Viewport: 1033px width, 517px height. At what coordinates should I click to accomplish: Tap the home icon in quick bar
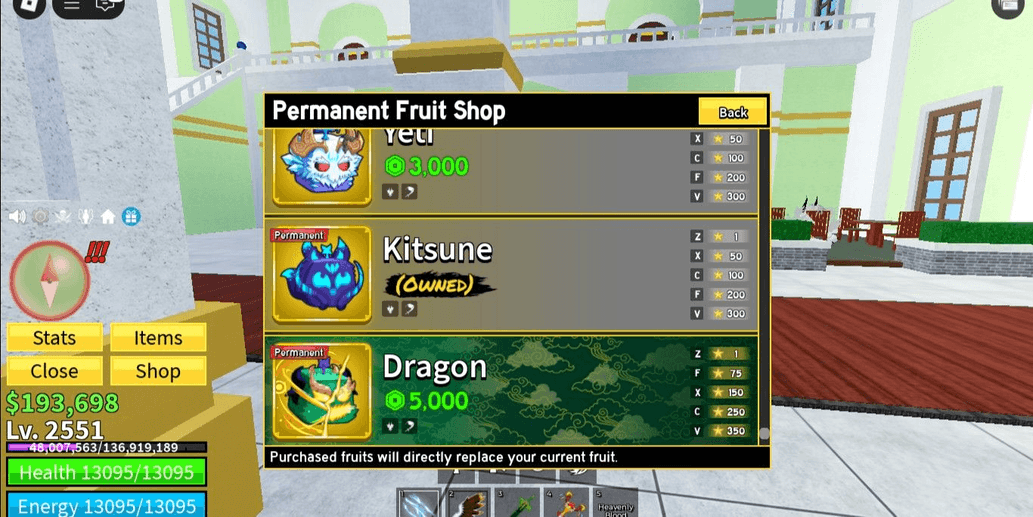click(108, 217)
